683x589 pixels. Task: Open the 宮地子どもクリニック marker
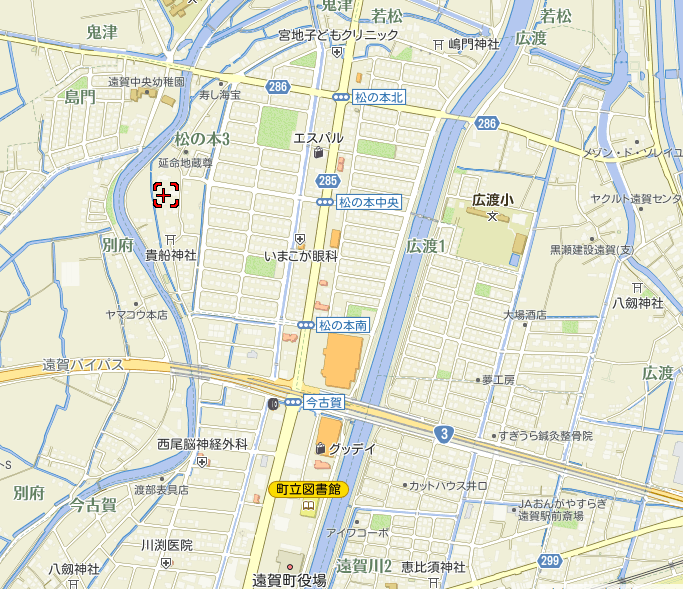pos(338,51)
